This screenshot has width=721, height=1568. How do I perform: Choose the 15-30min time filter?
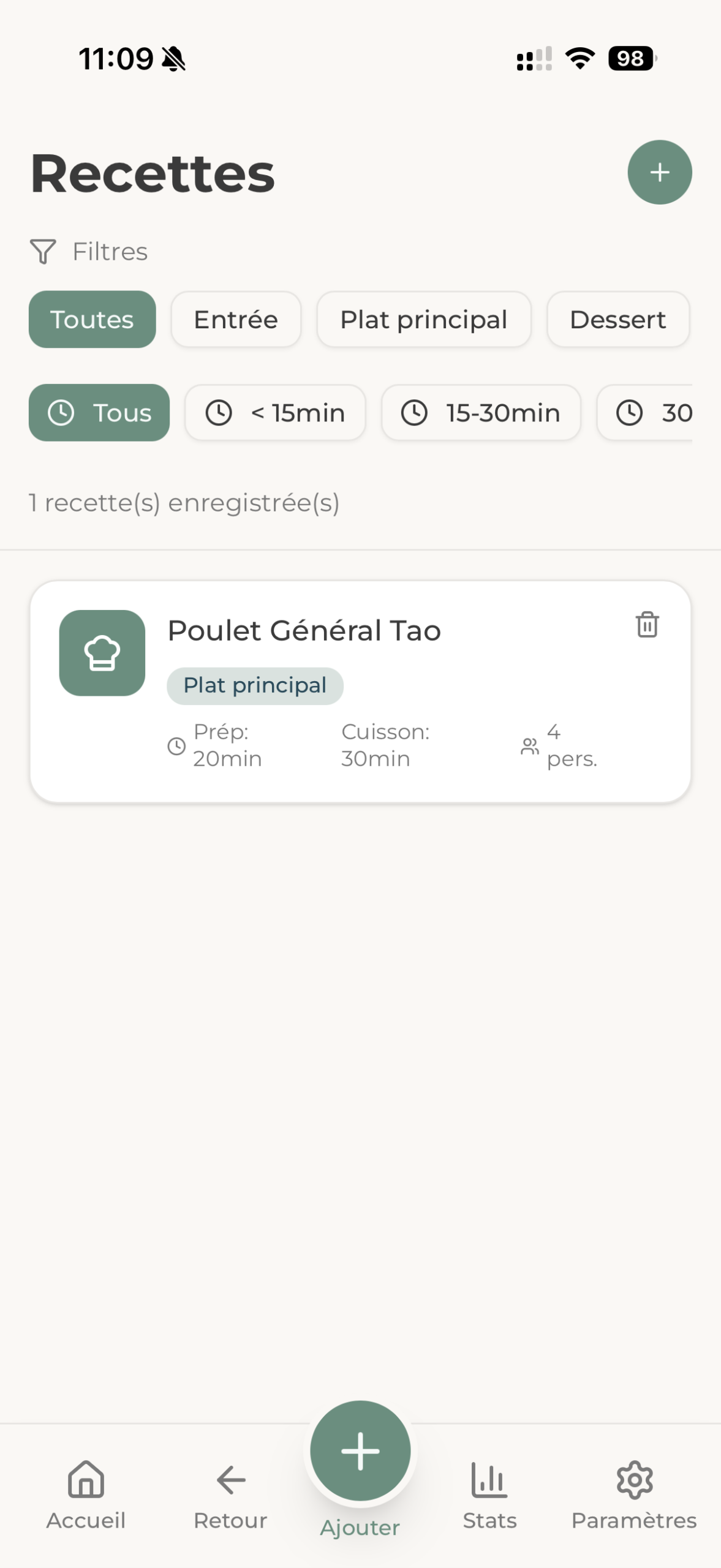[x=481, y=413]
